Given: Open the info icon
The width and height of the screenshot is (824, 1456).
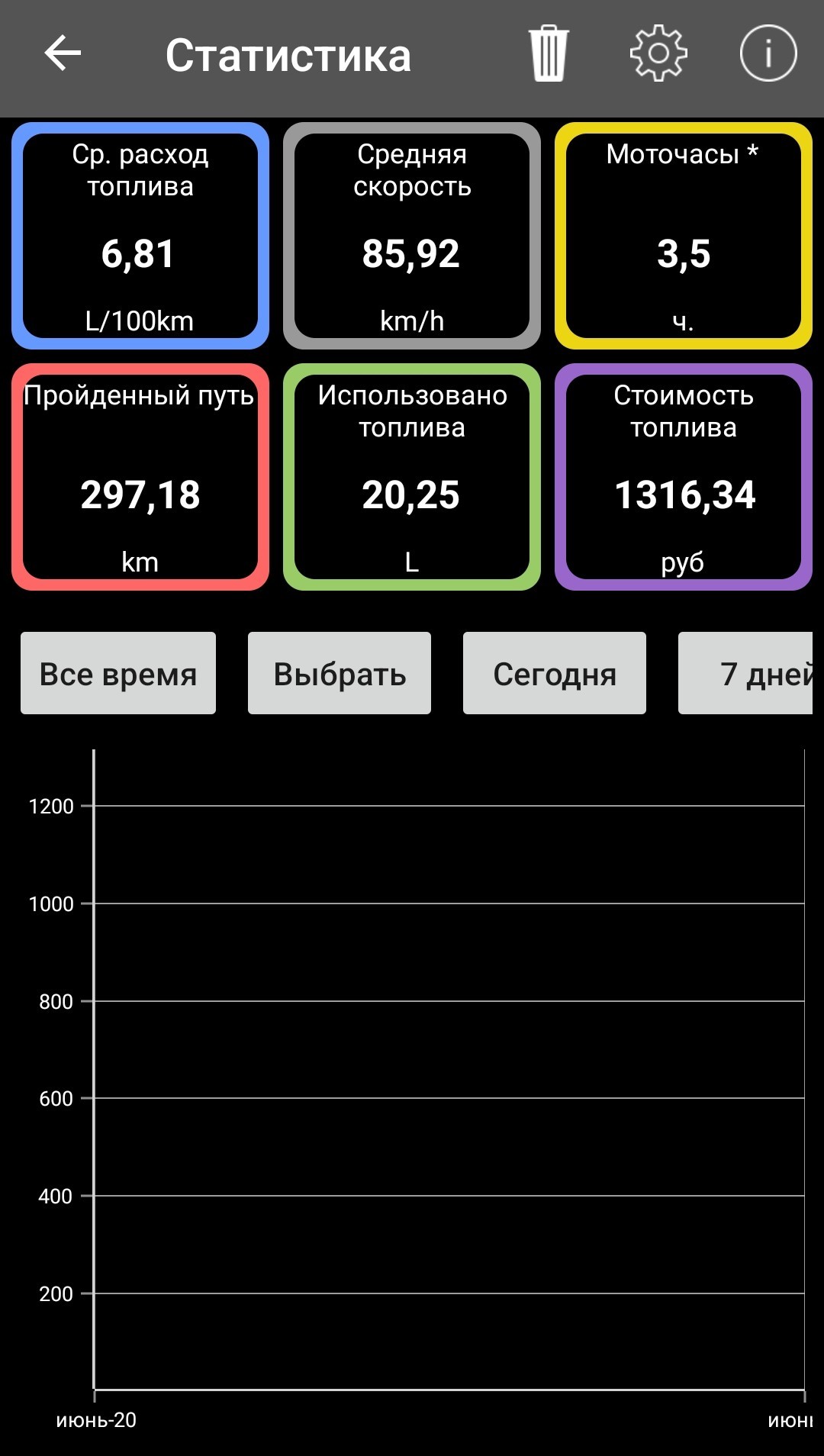Looking at the screenshot, I should (768, 53).
